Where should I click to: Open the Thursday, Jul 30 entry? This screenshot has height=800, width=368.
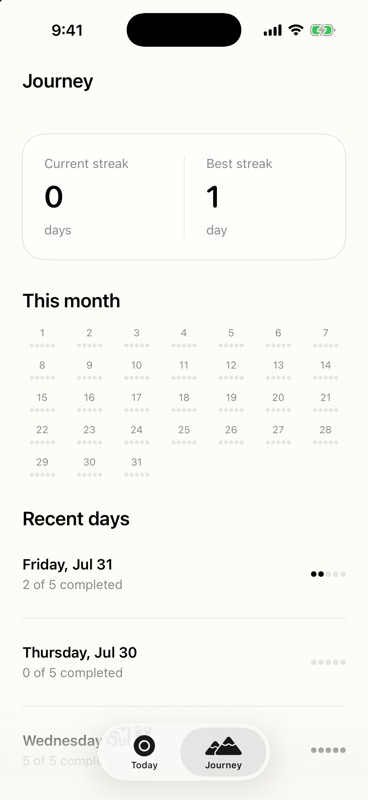184,662
